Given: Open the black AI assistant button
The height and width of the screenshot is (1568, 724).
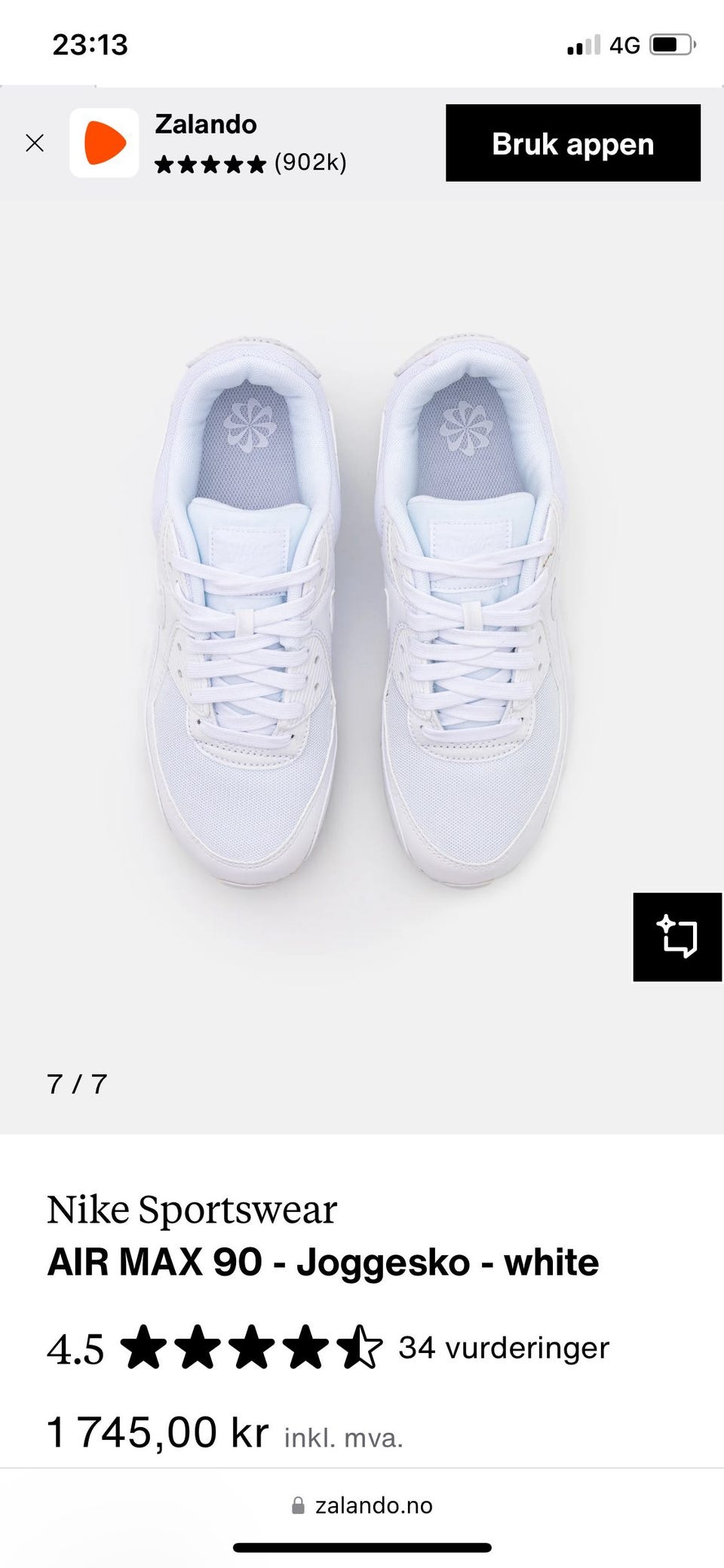Looking at the screenshot, I should point(676,937).
